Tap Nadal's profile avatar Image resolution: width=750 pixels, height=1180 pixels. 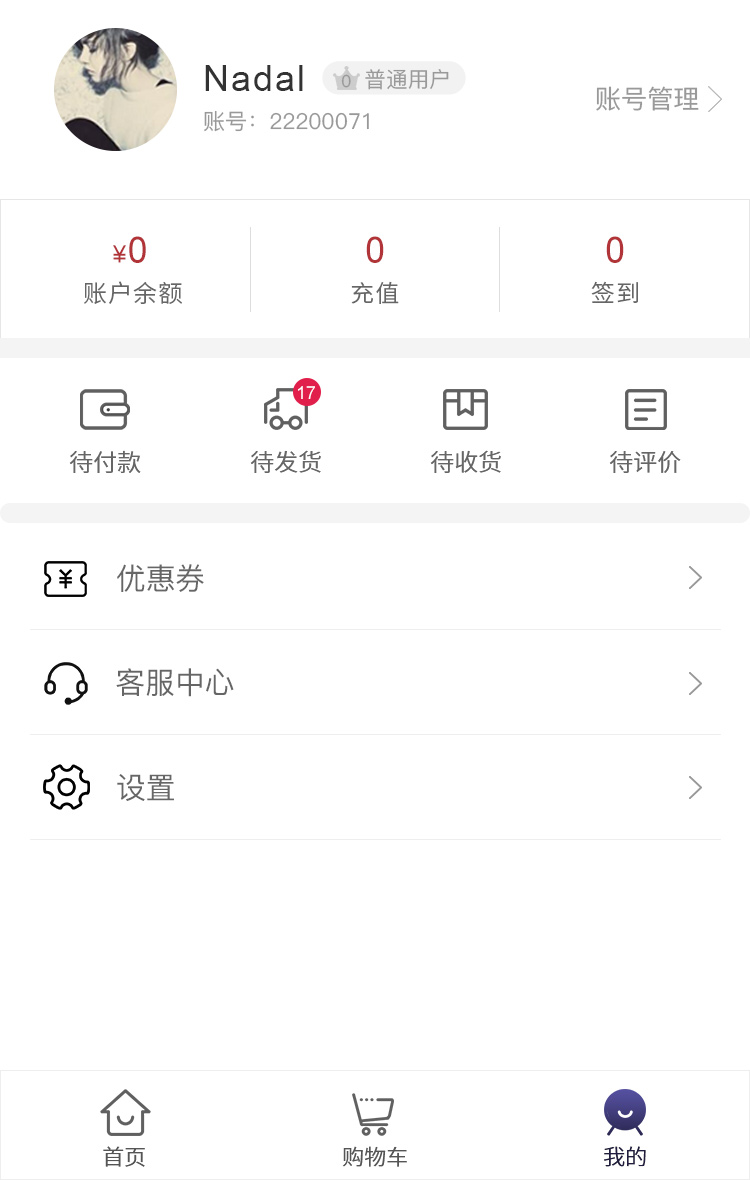tap(115, 90)
